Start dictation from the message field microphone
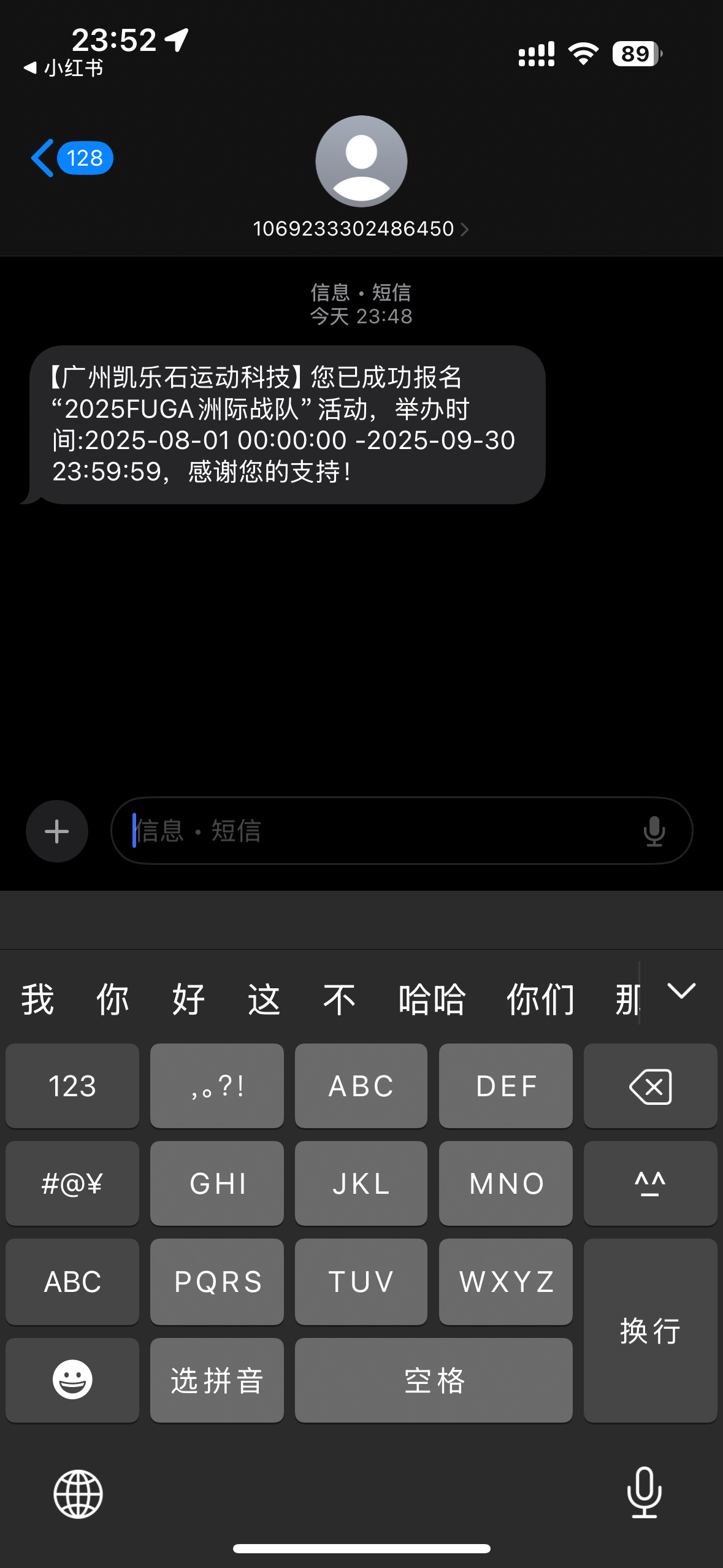 [654, 831]
